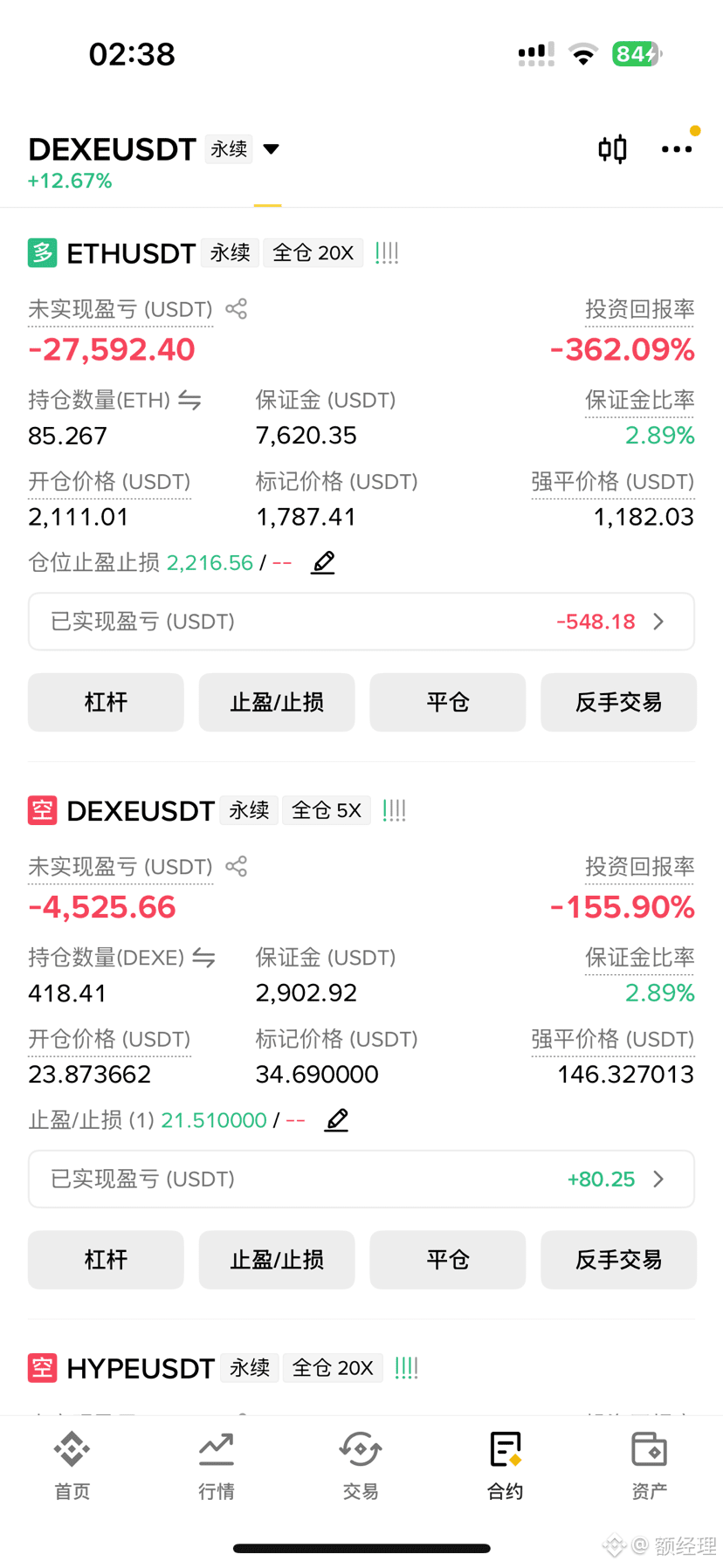Screen dimensions: 723x1568
Task: Close the ETHUSDT position with 平仓
Action: [448, 702]
